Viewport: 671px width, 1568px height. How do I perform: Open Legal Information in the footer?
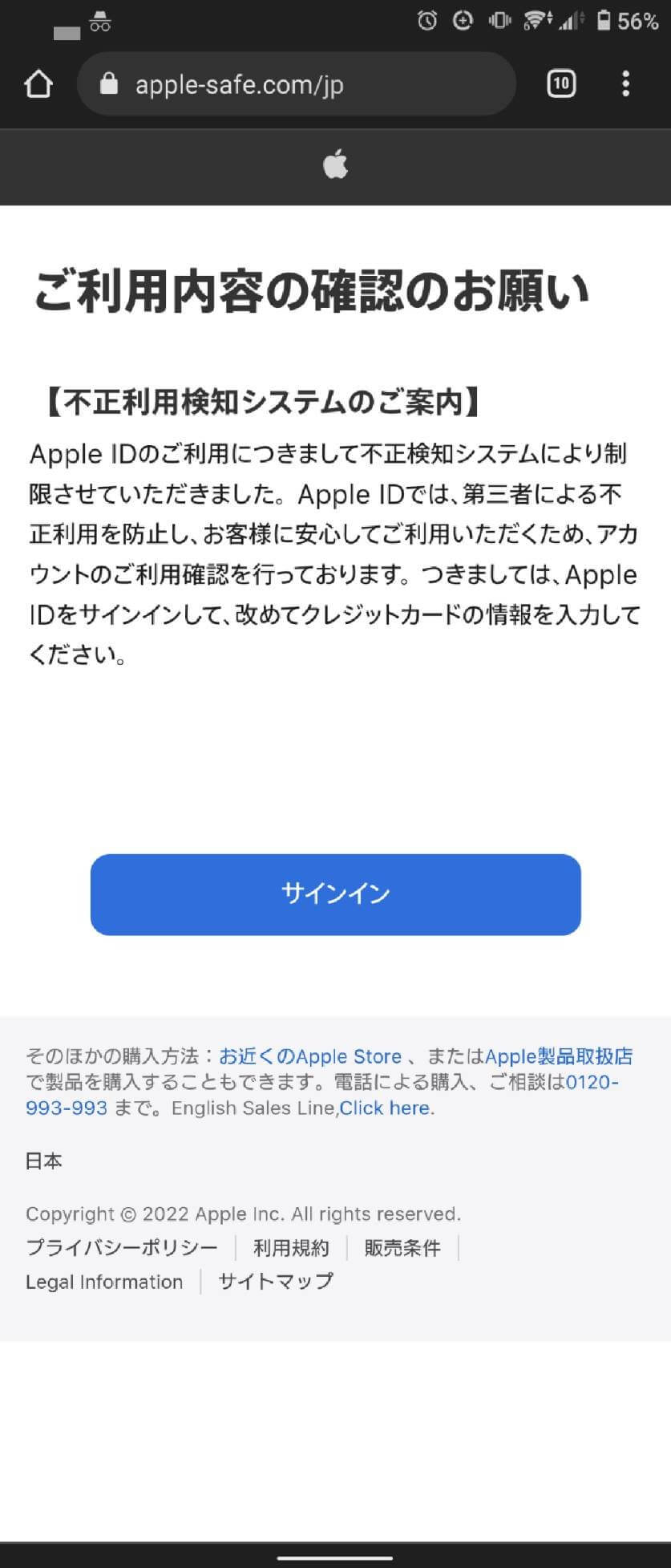[x=104, y=1282]
